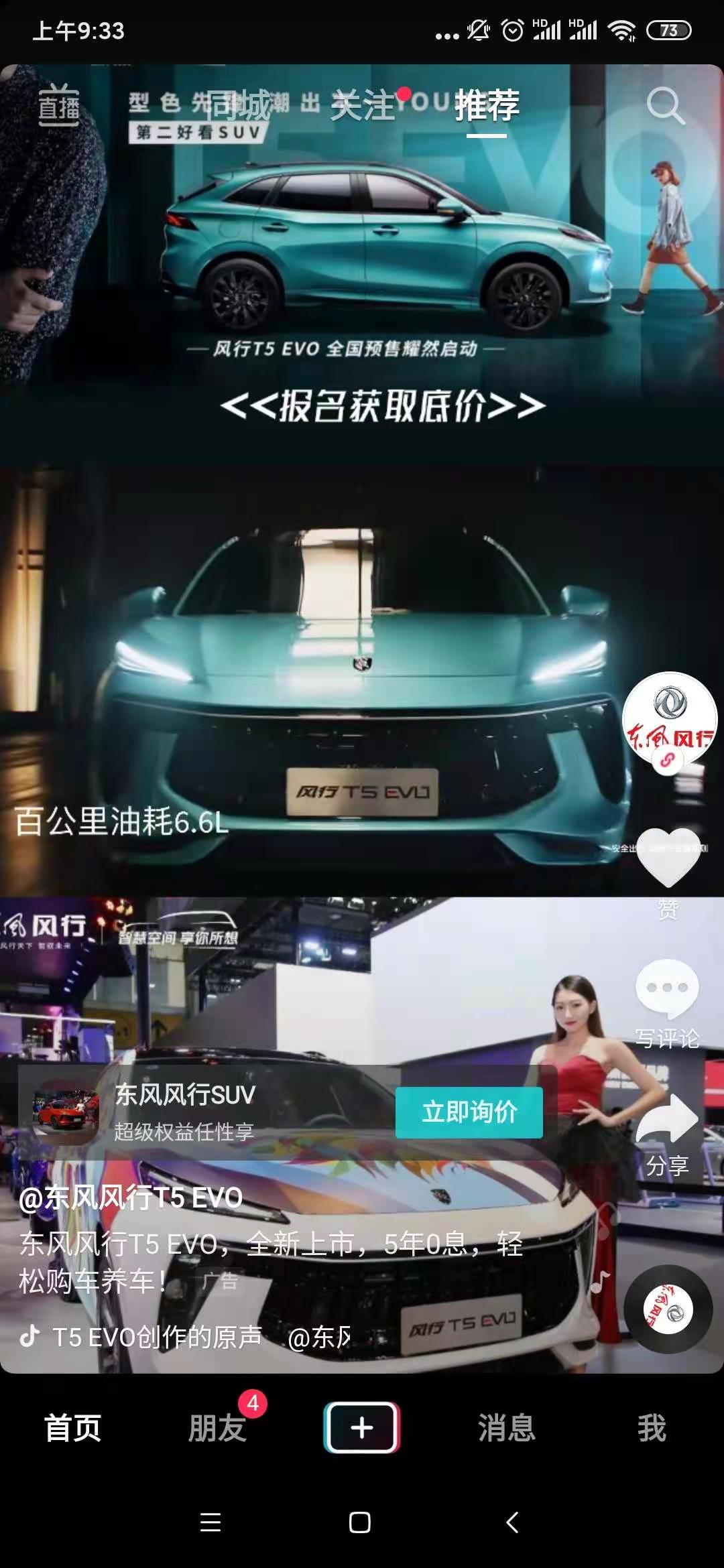Open the 朋友 tab

pos(217,1427)
